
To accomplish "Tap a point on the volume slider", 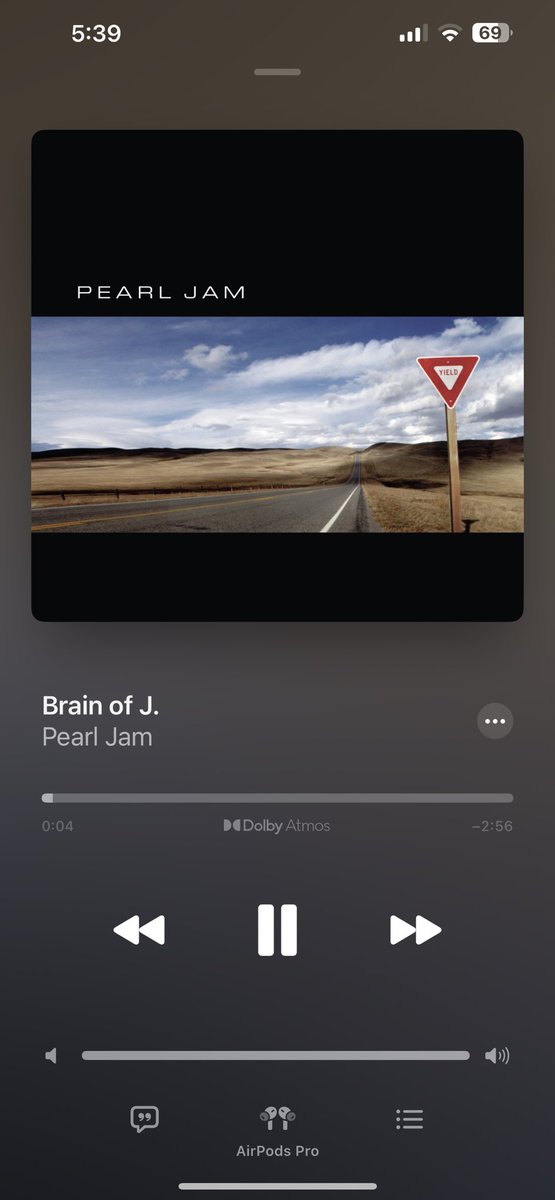I will pos(275,1056).
